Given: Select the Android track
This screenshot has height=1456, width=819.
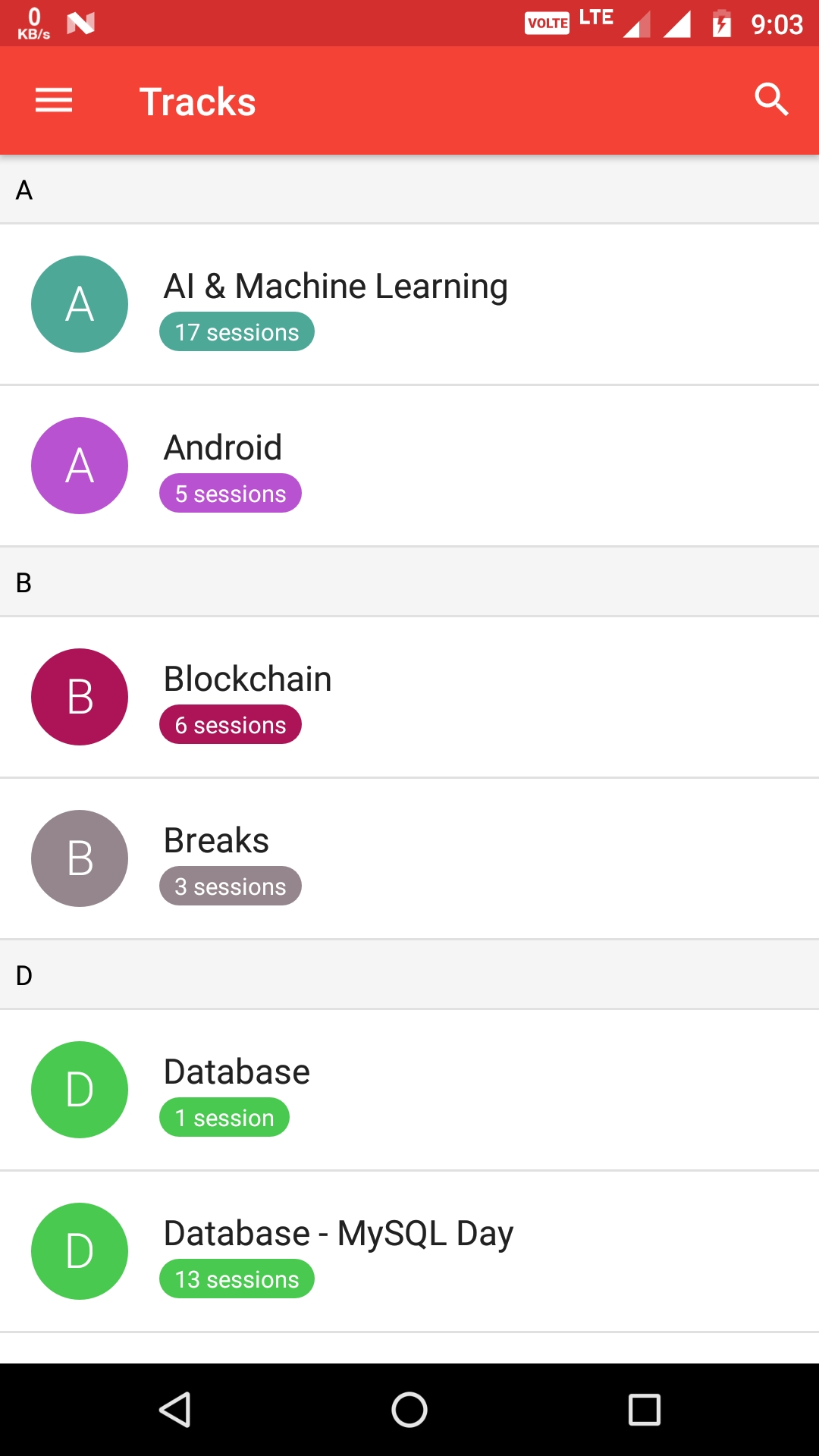Looking at the screenshot, I should tap(409, 466).
